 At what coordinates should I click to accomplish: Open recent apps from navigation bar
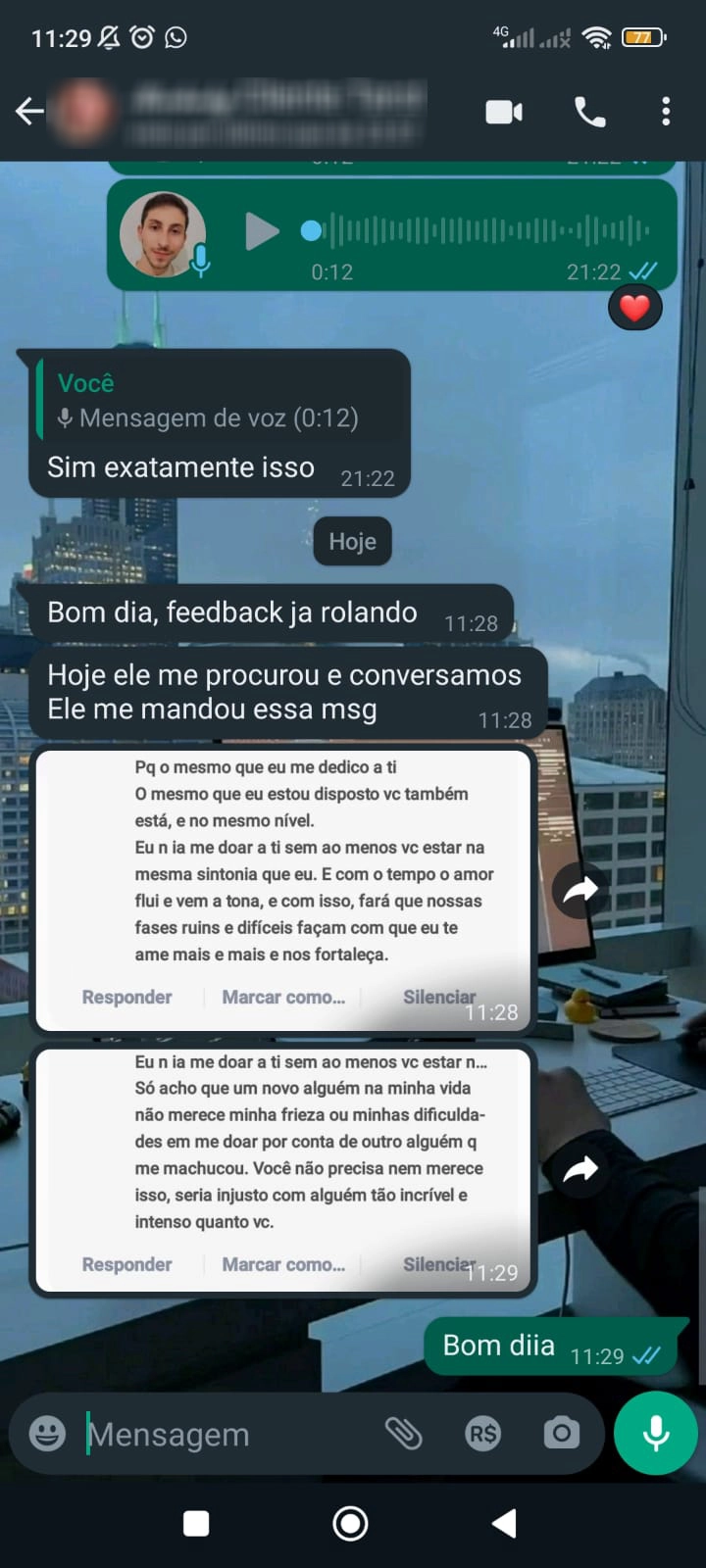pos(196,1523)
